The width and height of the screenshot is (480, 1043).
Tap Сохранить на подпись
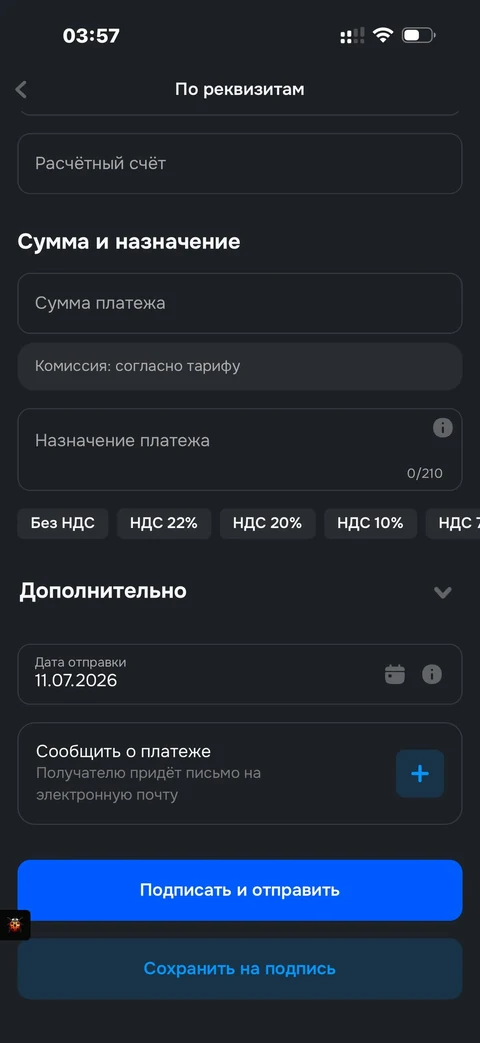click(x=239, y=968)
